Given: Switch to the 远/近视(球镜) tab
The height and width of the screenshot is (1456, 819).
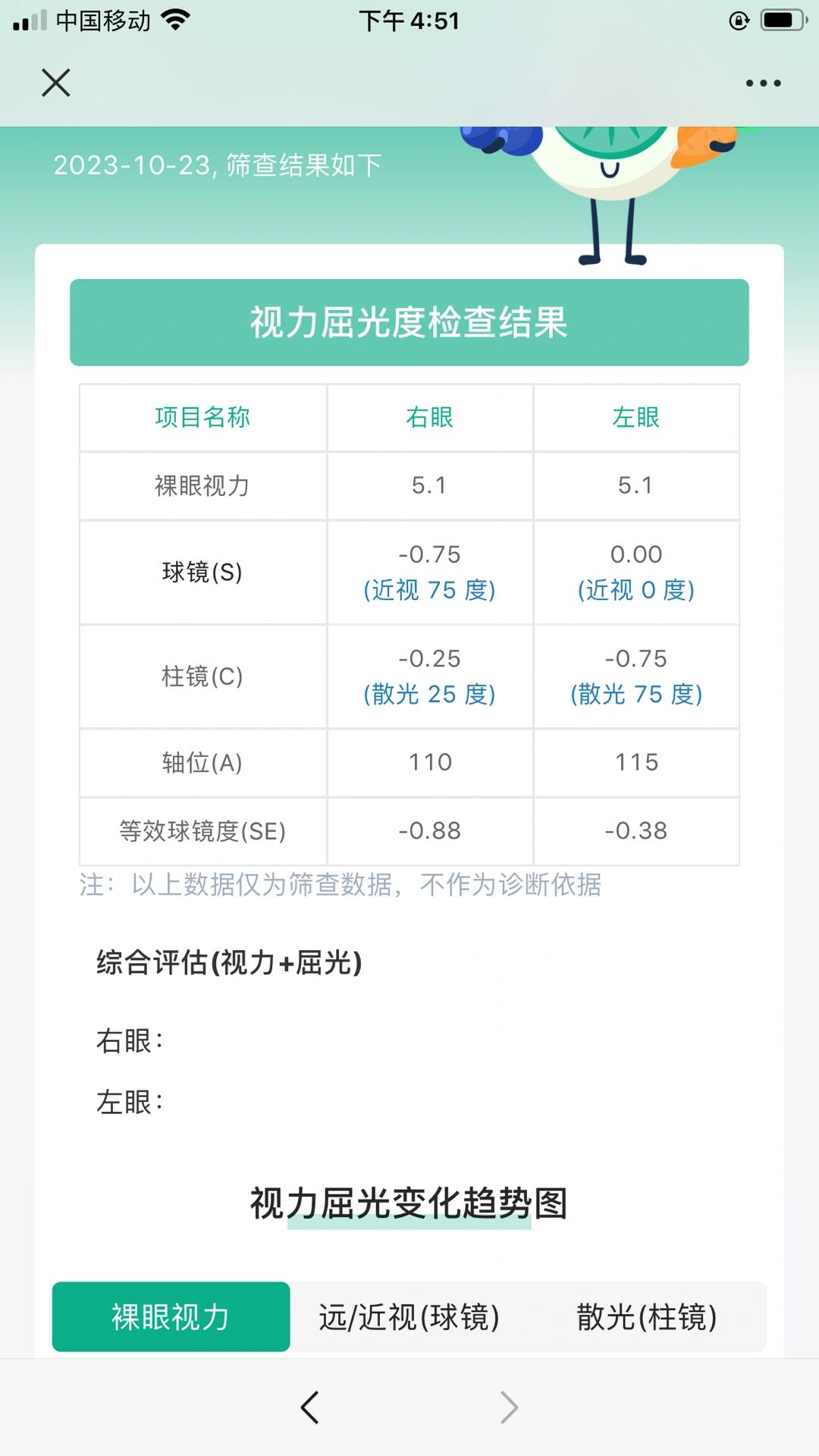Looking at the screenshot, I should [x=409, y=1317].
